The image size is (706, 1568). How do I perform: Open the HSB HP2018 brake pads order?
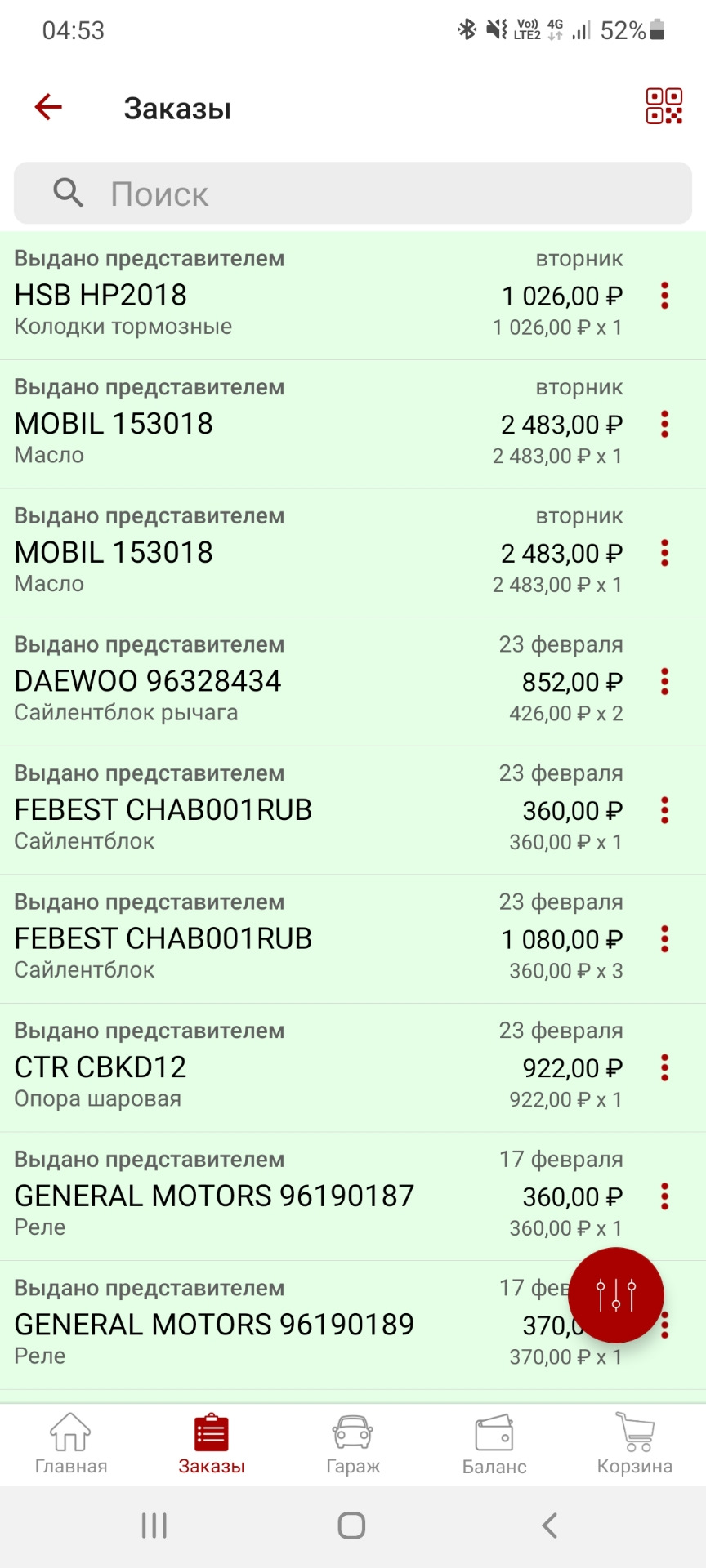tap(245, 295)
